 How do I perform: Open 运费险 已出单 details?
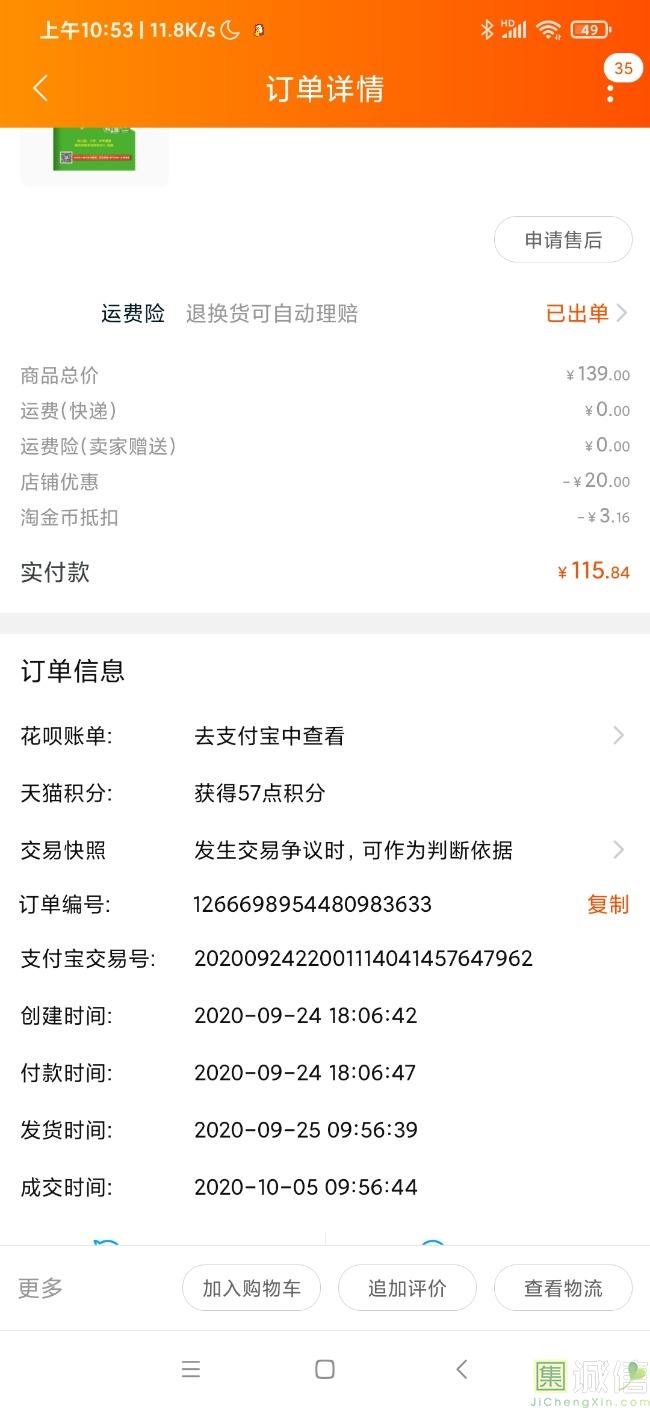tap(587, 313)
